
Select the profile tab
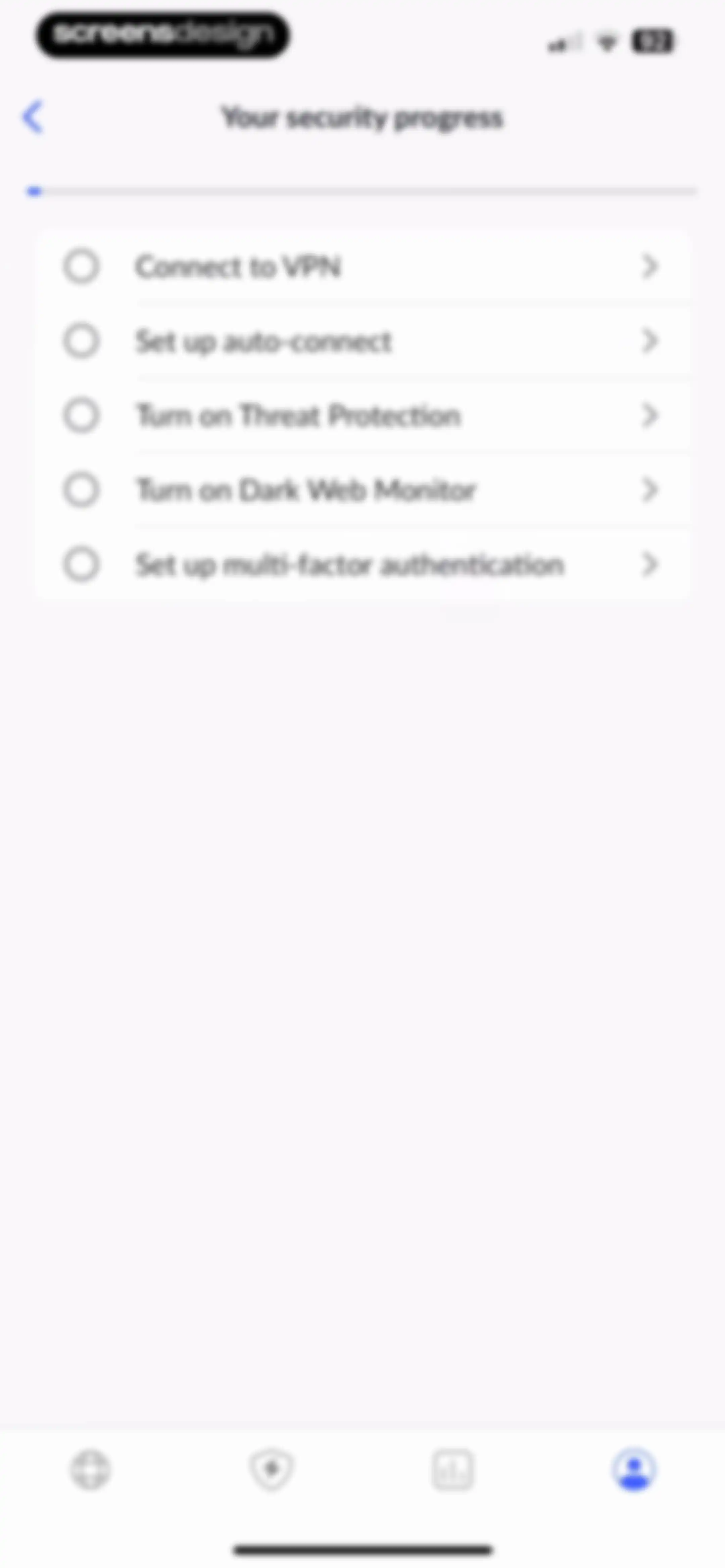pos(634,1469)
